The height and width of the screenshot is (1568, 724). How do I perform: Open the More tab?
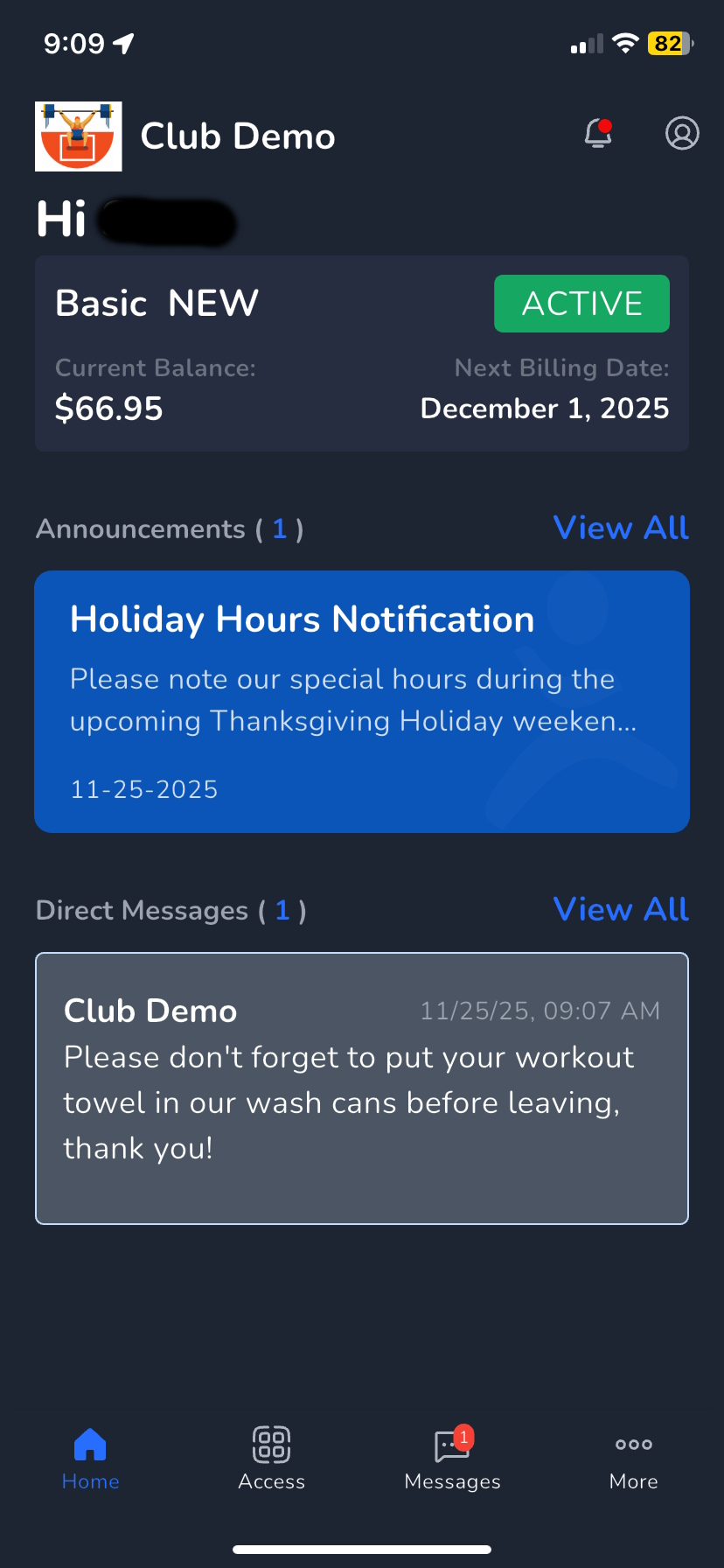click(x=633, y=1458)
